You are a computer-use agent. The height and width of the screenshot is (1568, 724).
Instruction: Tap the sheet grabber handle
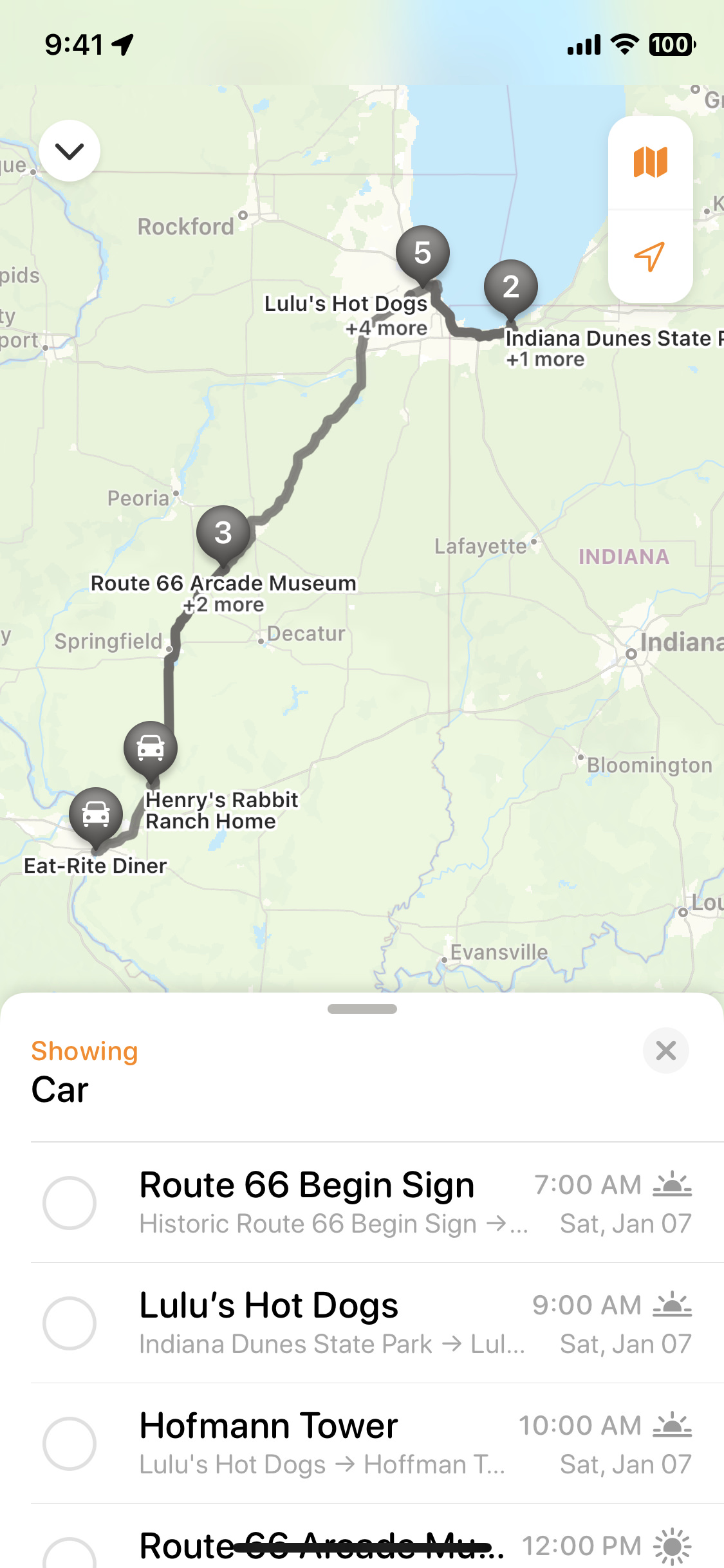[x=362, y=1009]
